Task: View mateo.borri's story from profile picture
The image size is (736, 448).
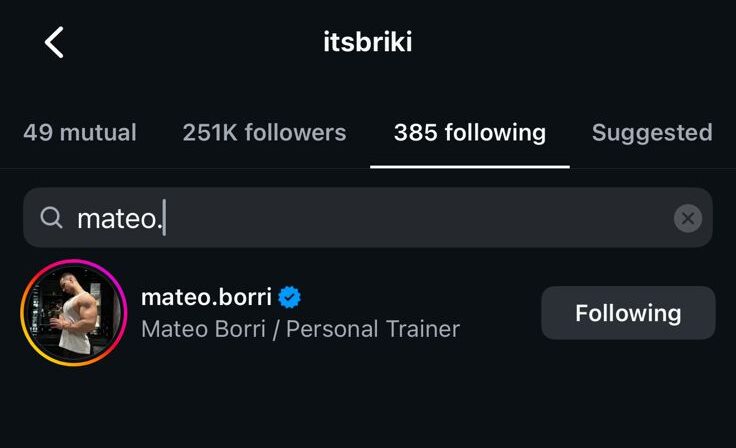Action: [74, 313]
